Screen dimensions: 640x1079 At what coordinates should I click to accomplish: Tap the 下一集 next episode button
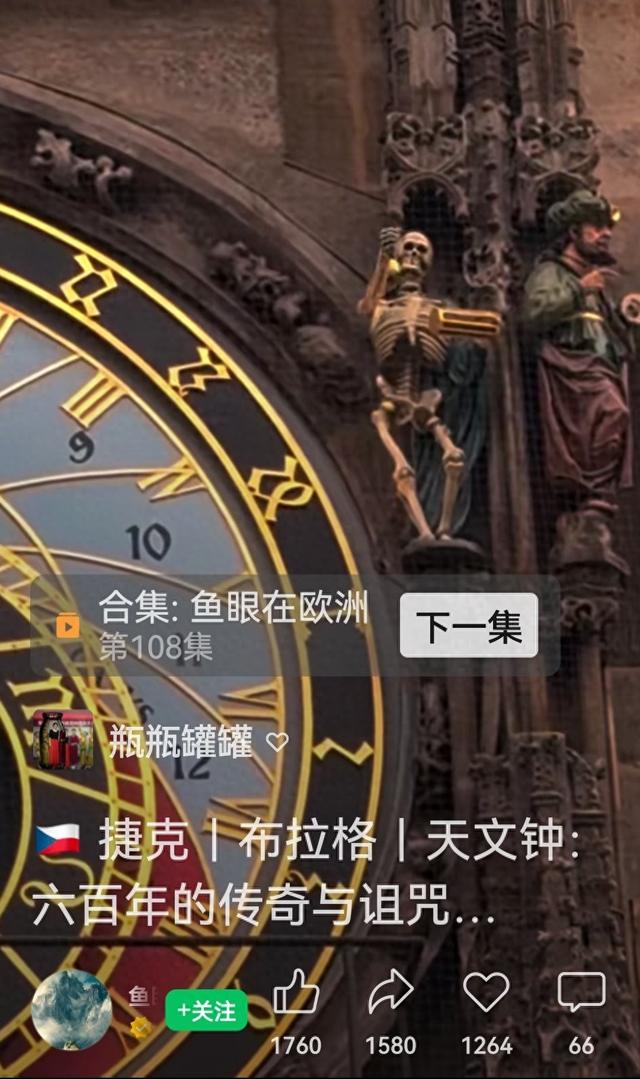click(x=468, y=626)
